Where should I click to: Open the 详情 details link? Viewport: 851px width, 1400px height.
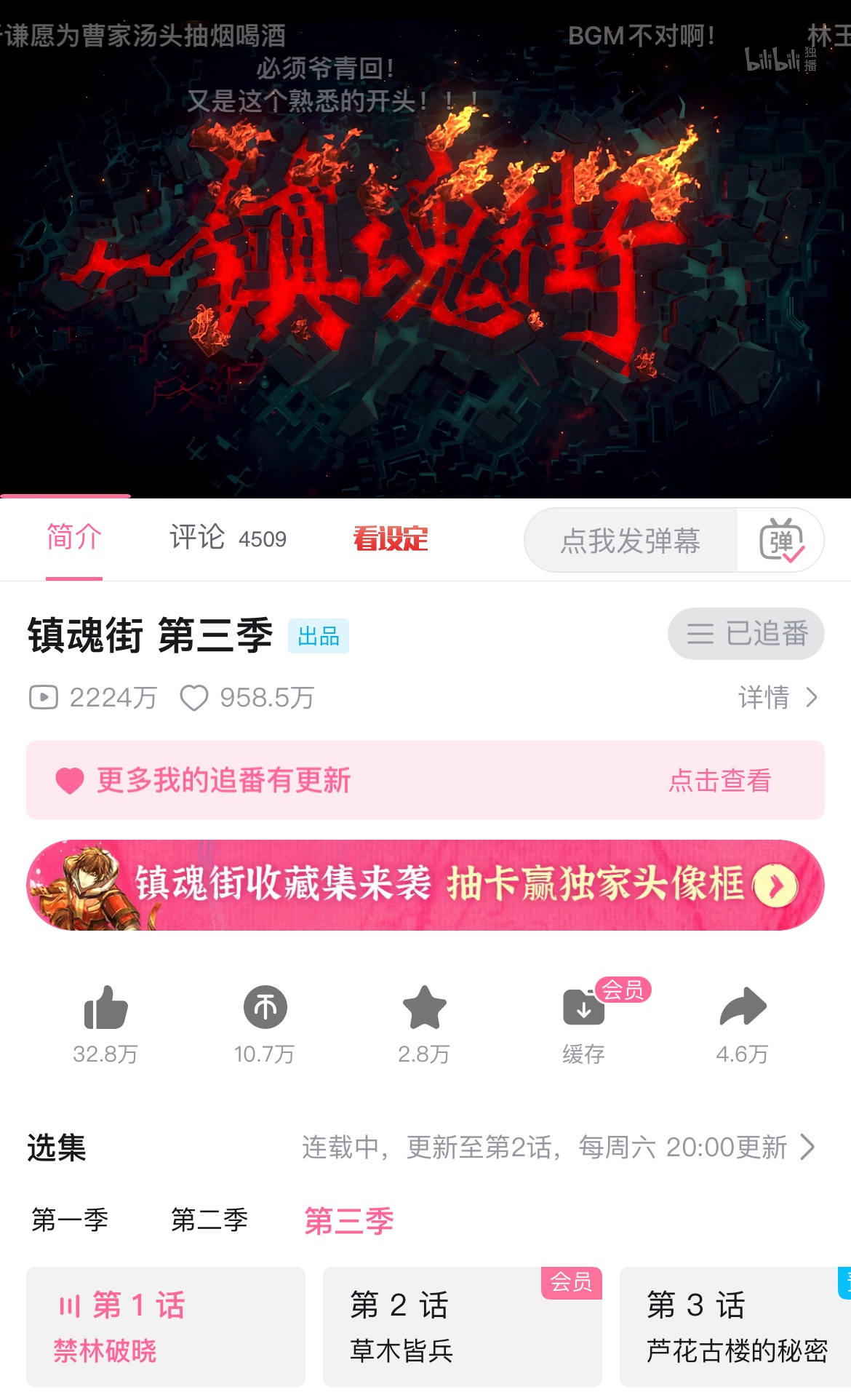tap(778, 698)
